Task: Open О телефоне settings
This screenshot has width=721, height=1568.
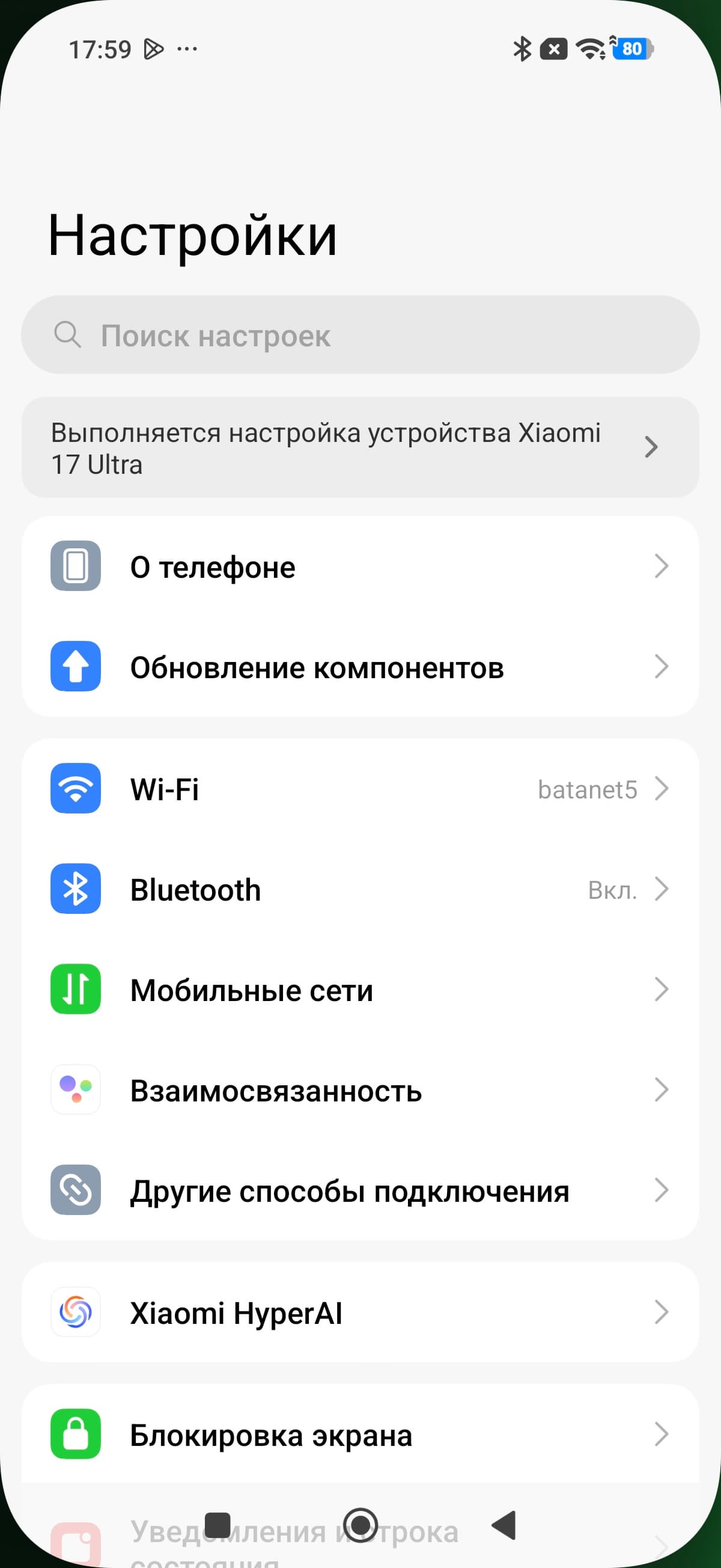Action: click(359, 567)
